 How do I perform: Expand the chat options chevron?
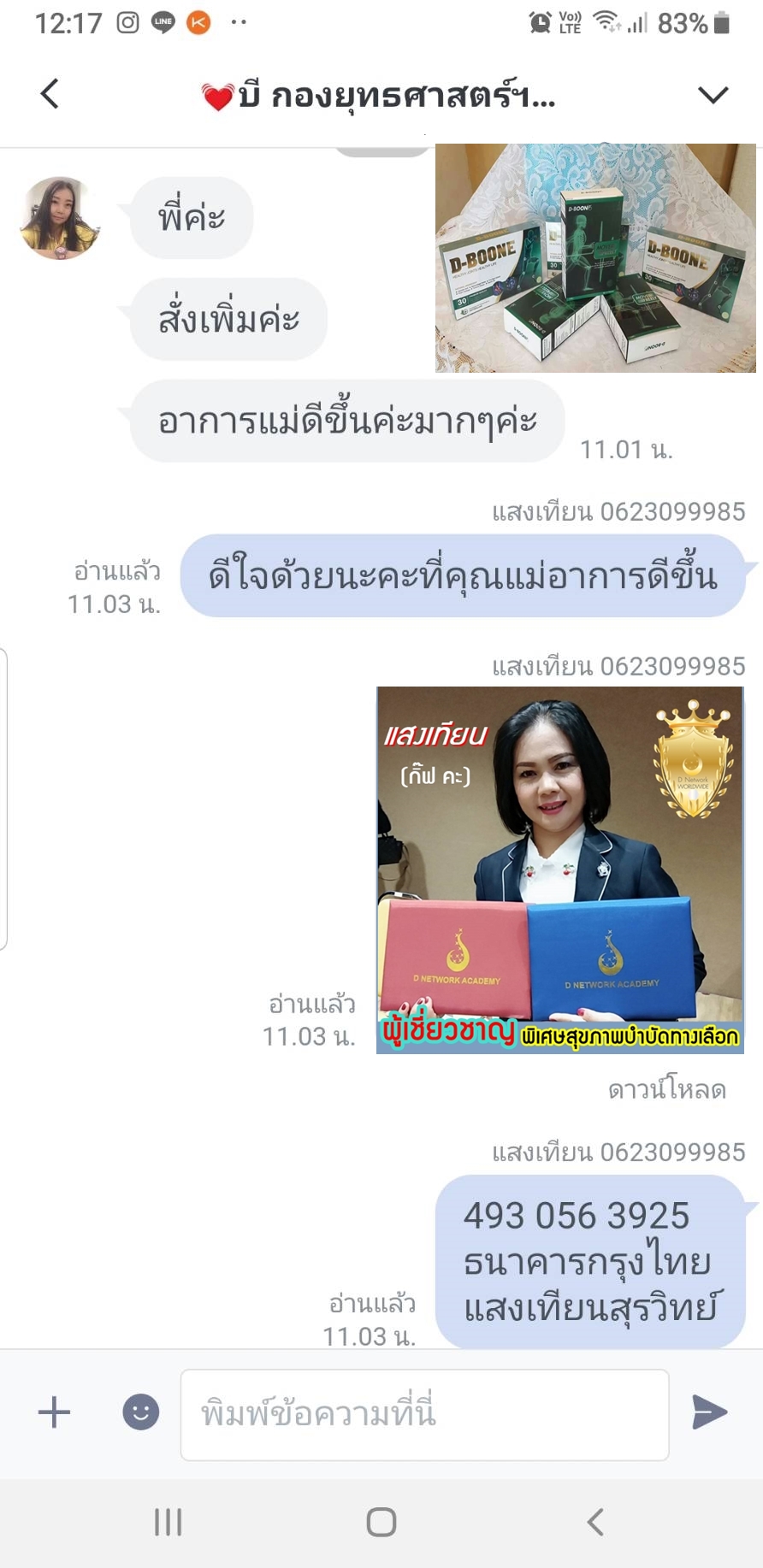tap(713, 94)
